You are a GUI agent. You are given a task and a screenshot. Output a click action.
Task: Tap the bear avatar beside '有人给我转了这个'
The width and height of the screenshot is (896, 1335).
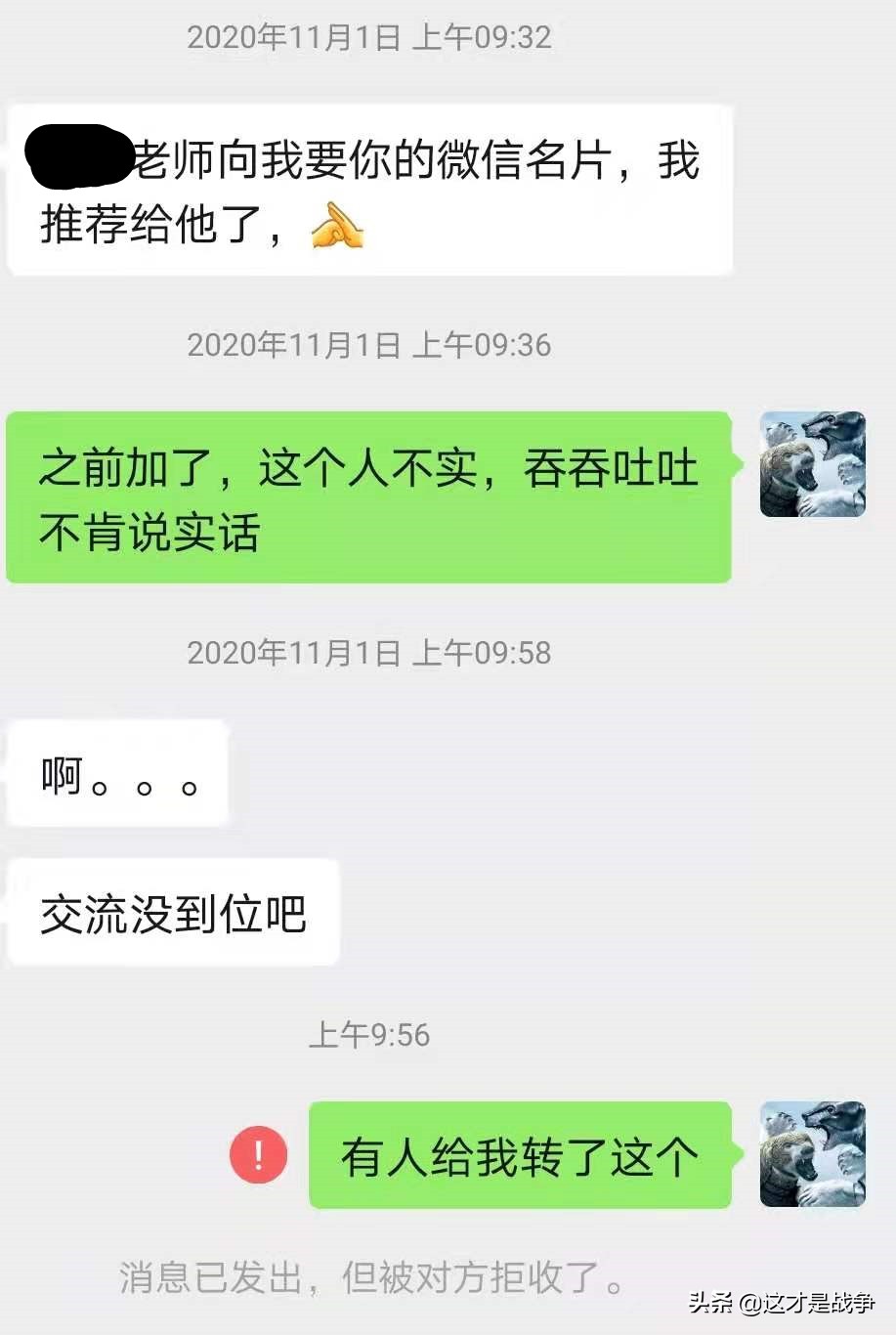tap(813, 1156)
